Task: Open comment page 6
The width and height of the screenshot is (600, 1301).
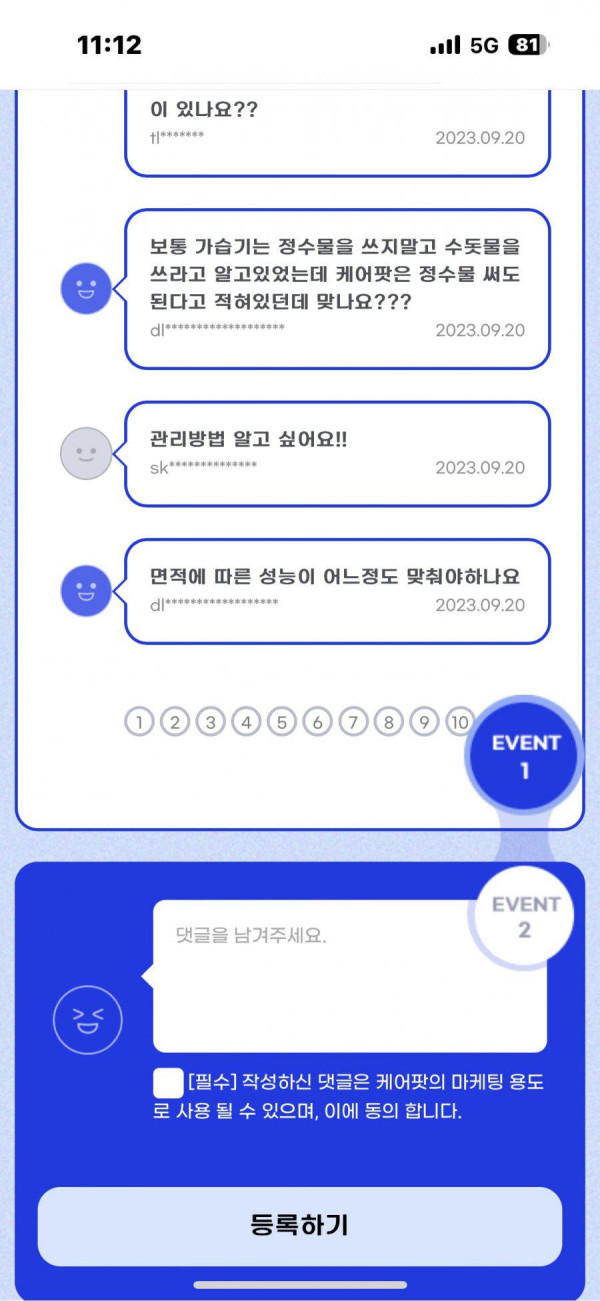Action: (x=317, y=721)
